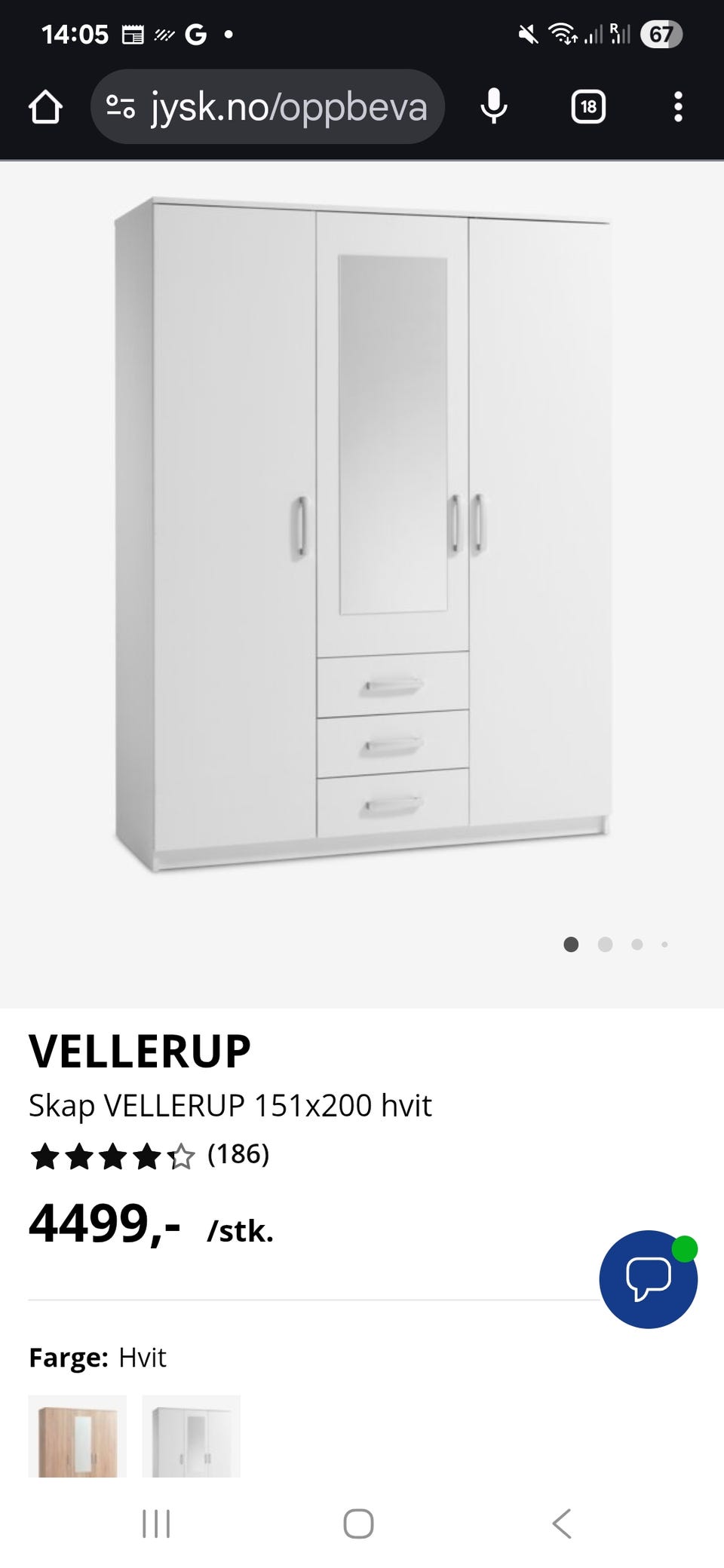The height and width of the screenshot is (1568, 724).
Task: Open the three-dot browser menu
Action: point(678,106)
